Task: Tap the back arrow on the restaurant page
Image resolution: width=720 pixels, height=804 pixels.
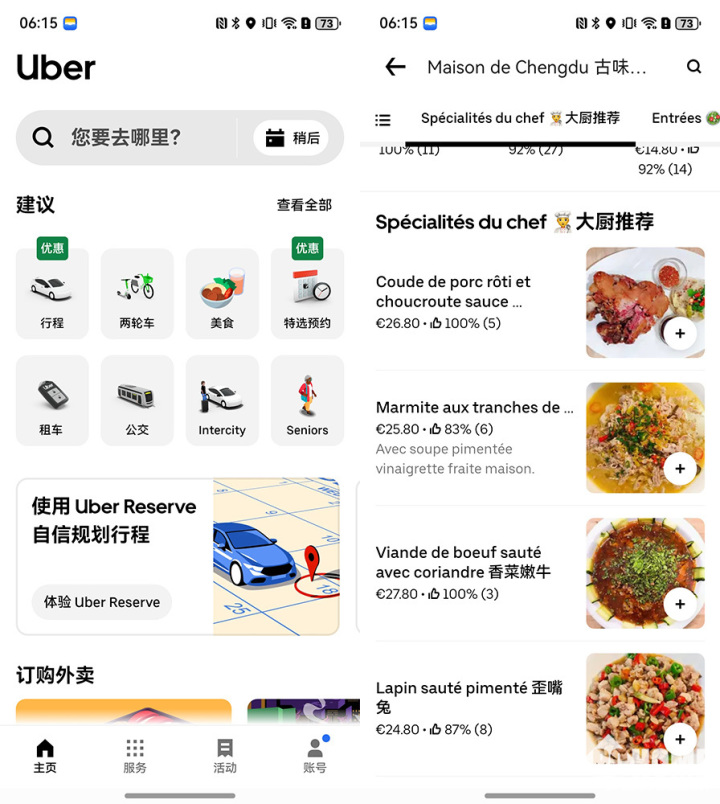Action: click(395, 67)
